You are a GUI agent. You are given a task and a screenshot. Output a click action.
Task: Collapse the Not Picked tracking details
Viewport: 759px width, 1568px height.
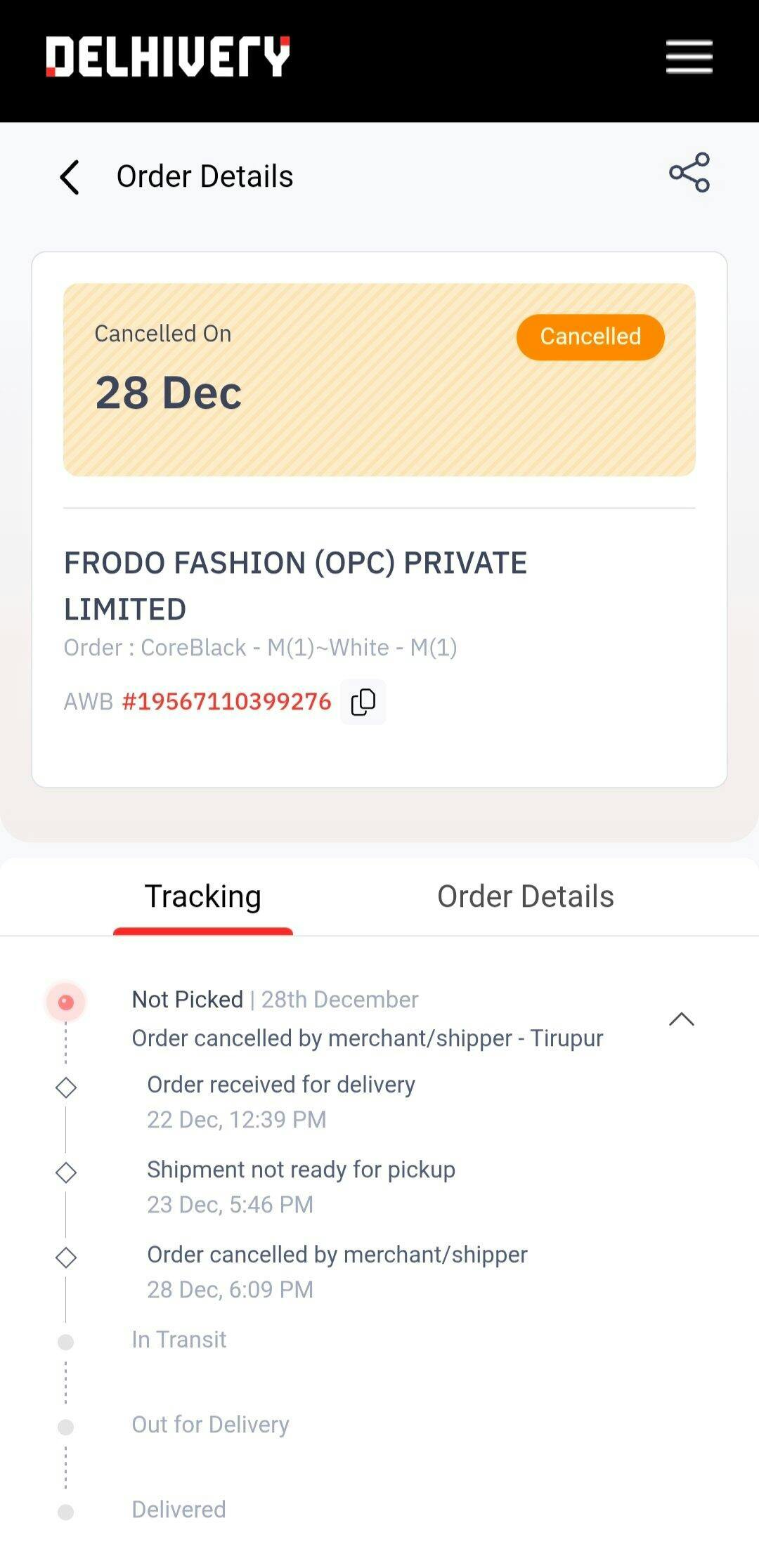point(681,1019)
